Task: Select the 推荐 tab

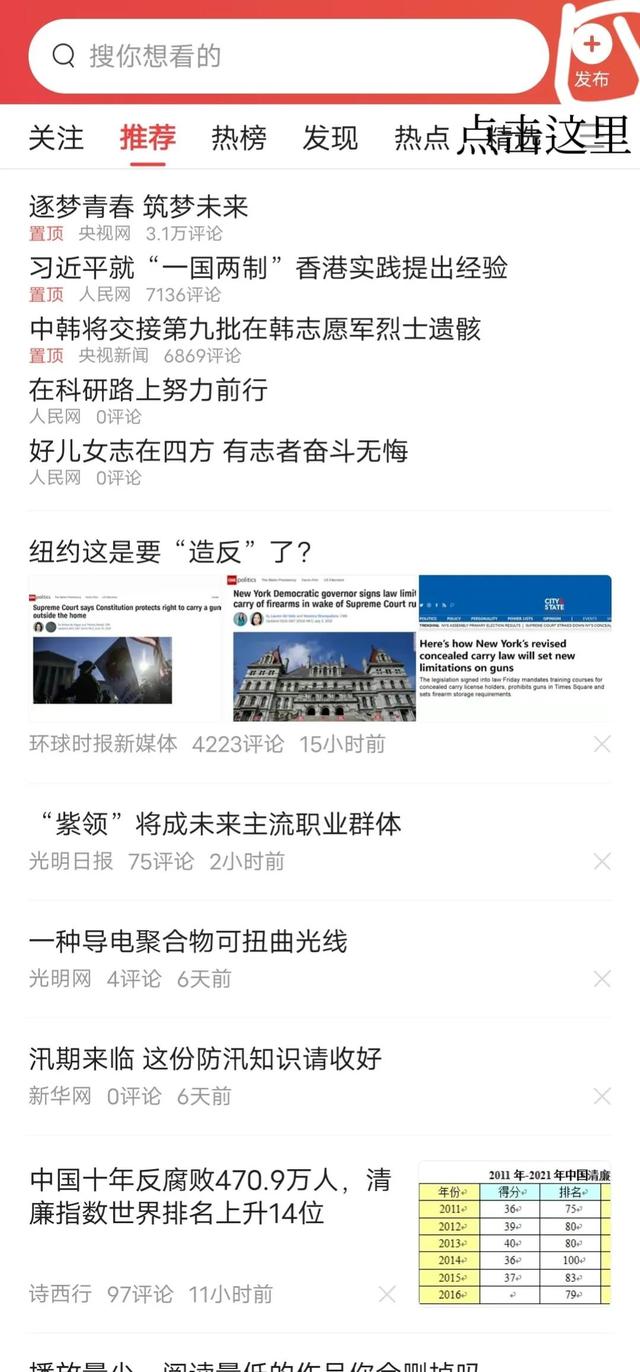Action: pyautogui.click(x=147, y=138)
